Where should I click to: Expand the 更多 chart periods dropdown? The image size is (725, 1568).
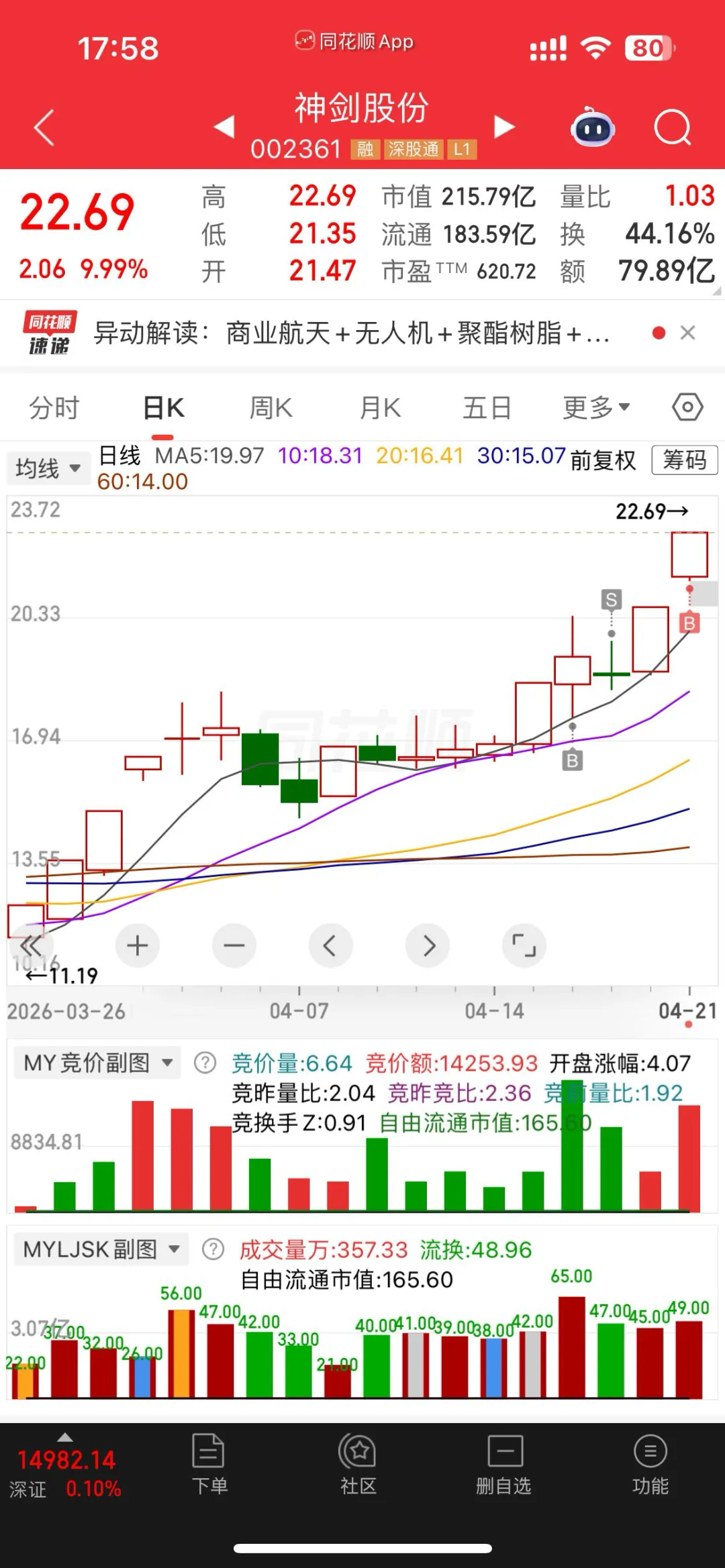pos(596,407)
